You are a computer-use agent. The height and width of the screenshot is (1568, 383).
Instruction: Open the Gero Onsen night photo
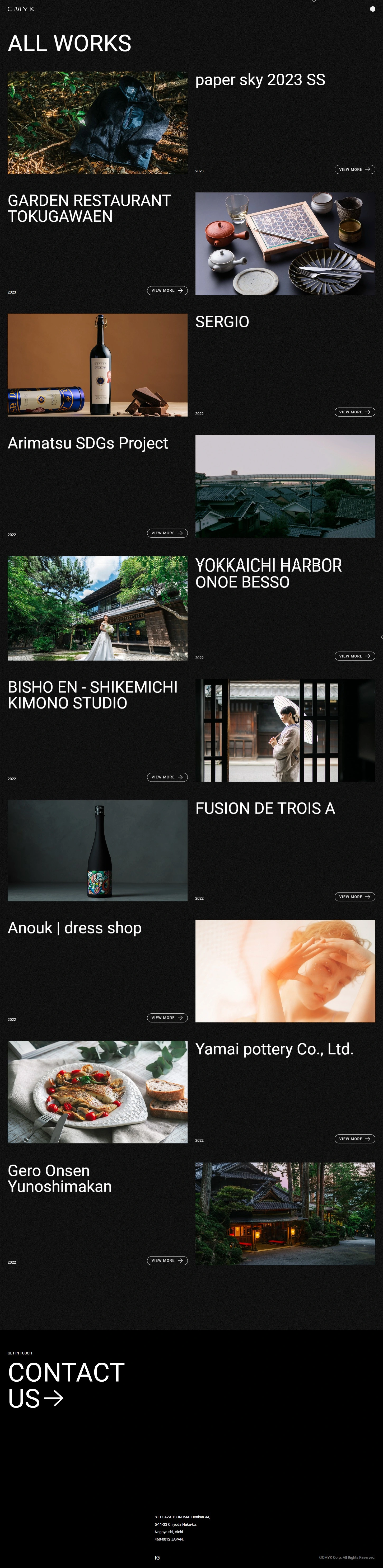tap(285, 1214)
